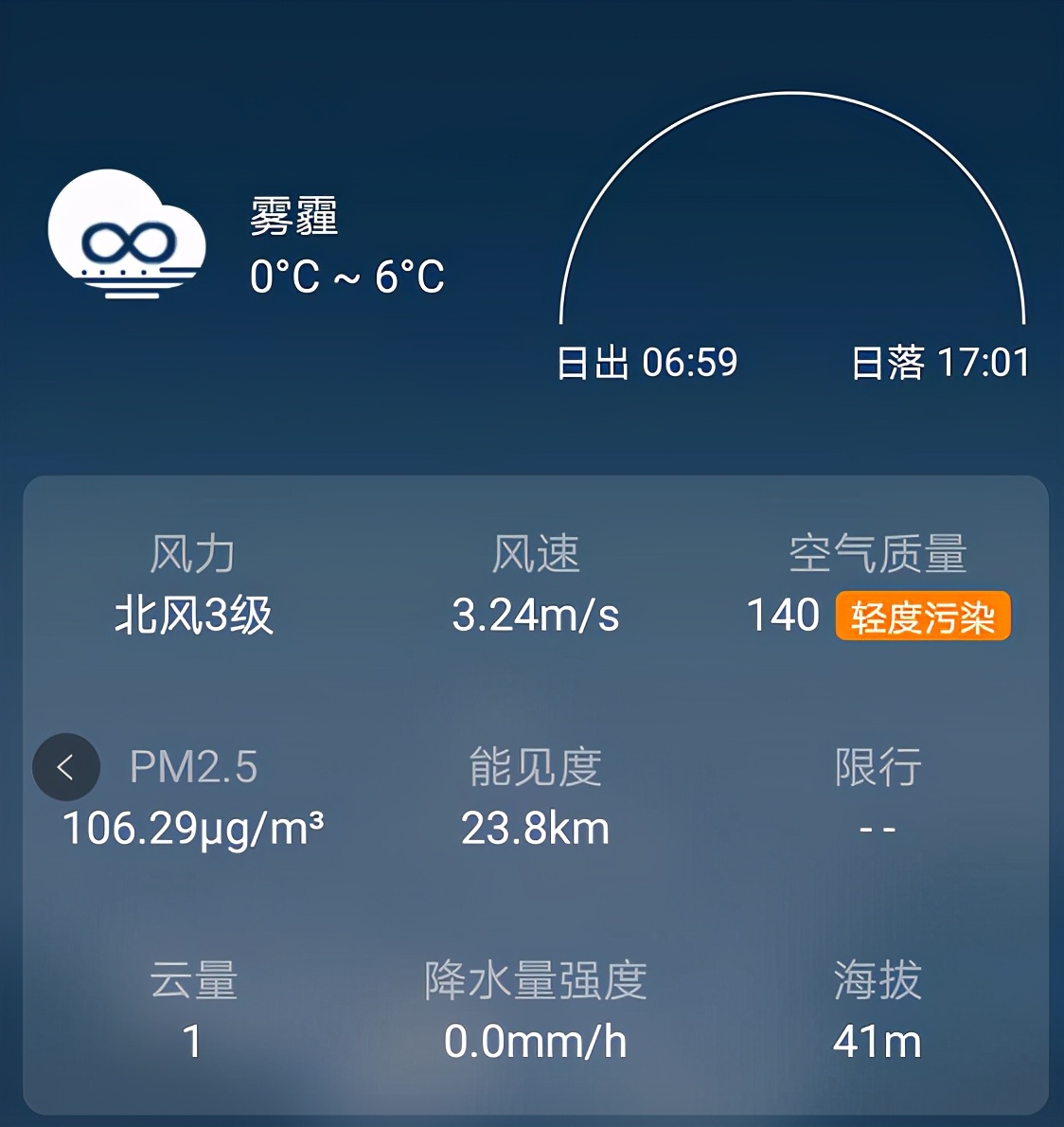Open the 能见度 visibility details
The height and width of the screenshot is (1127, 1064).
tap(535, 767)
